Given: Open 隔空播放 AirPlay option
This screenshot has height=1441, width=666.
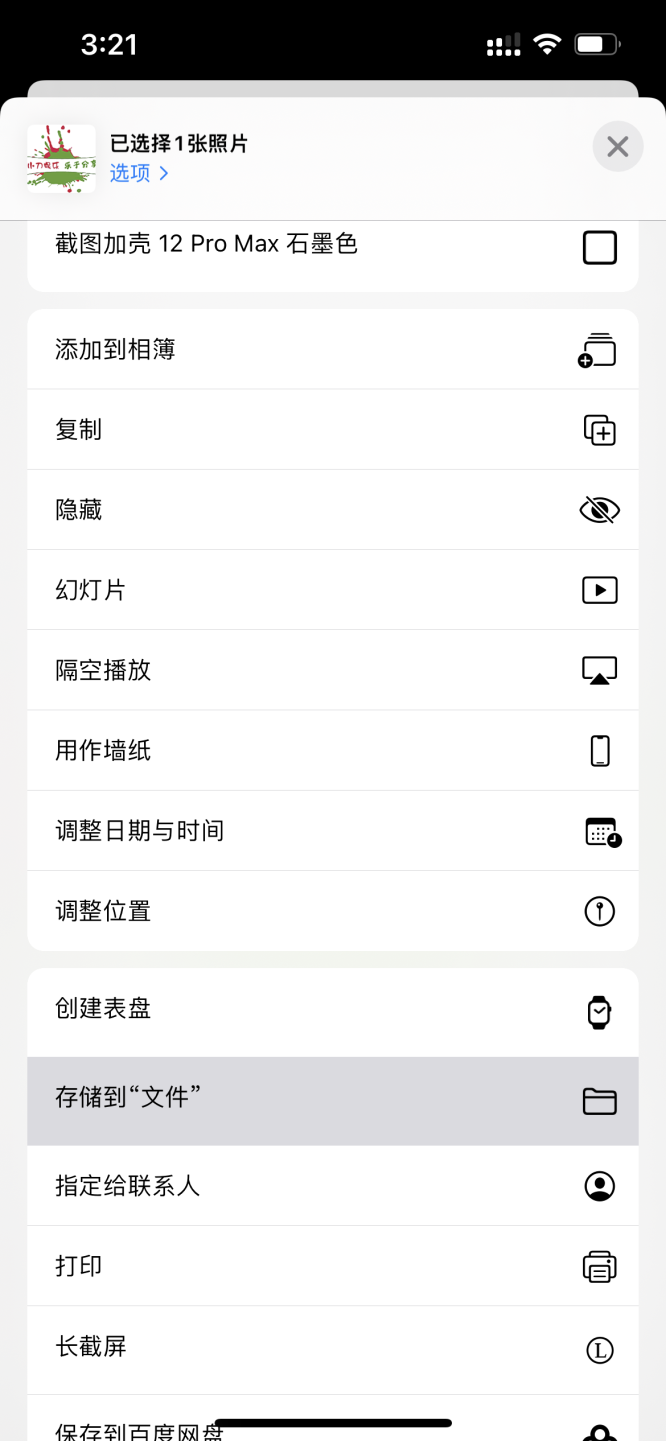Looking at the screenshot, I should click(x=332, y=670).
